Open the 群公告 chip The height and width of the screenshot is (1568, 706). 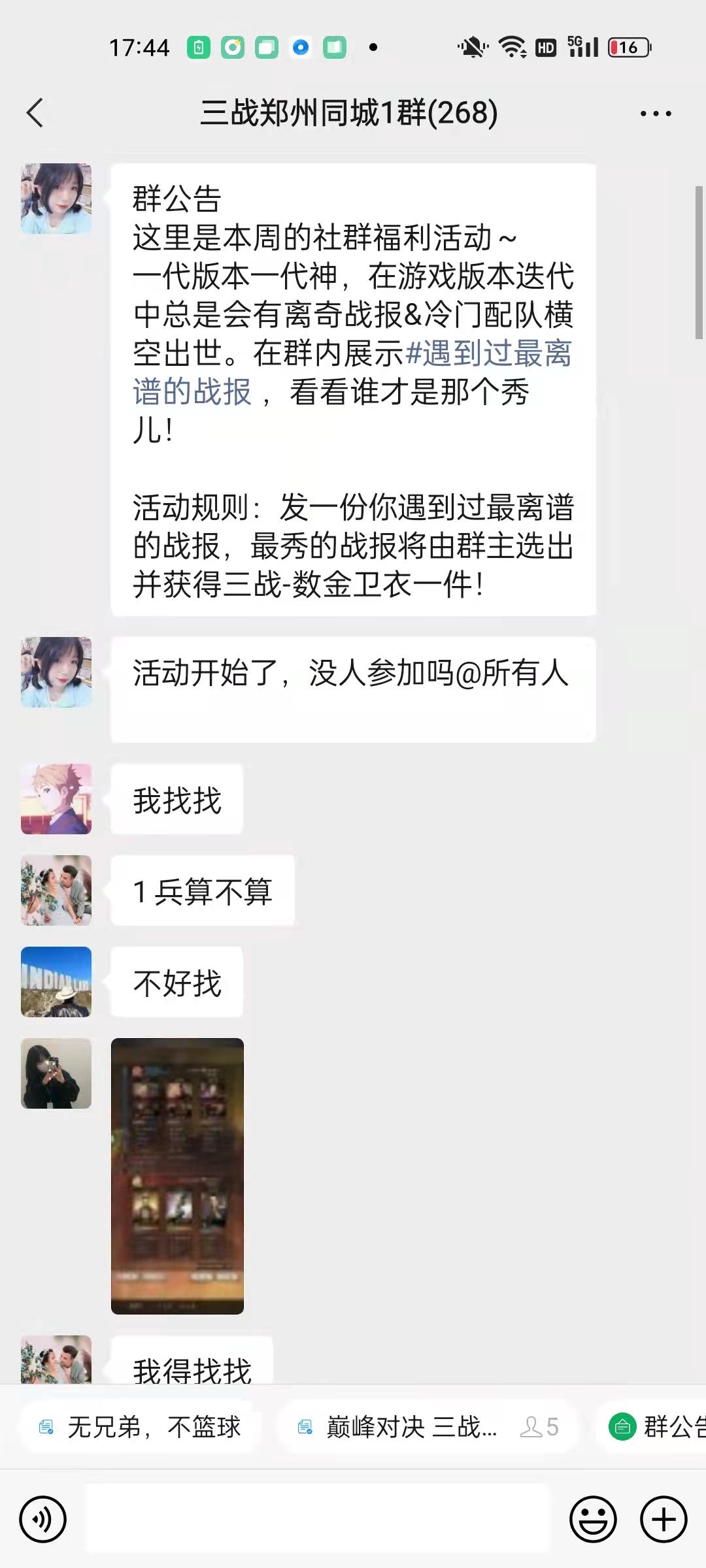(654, 1426)
